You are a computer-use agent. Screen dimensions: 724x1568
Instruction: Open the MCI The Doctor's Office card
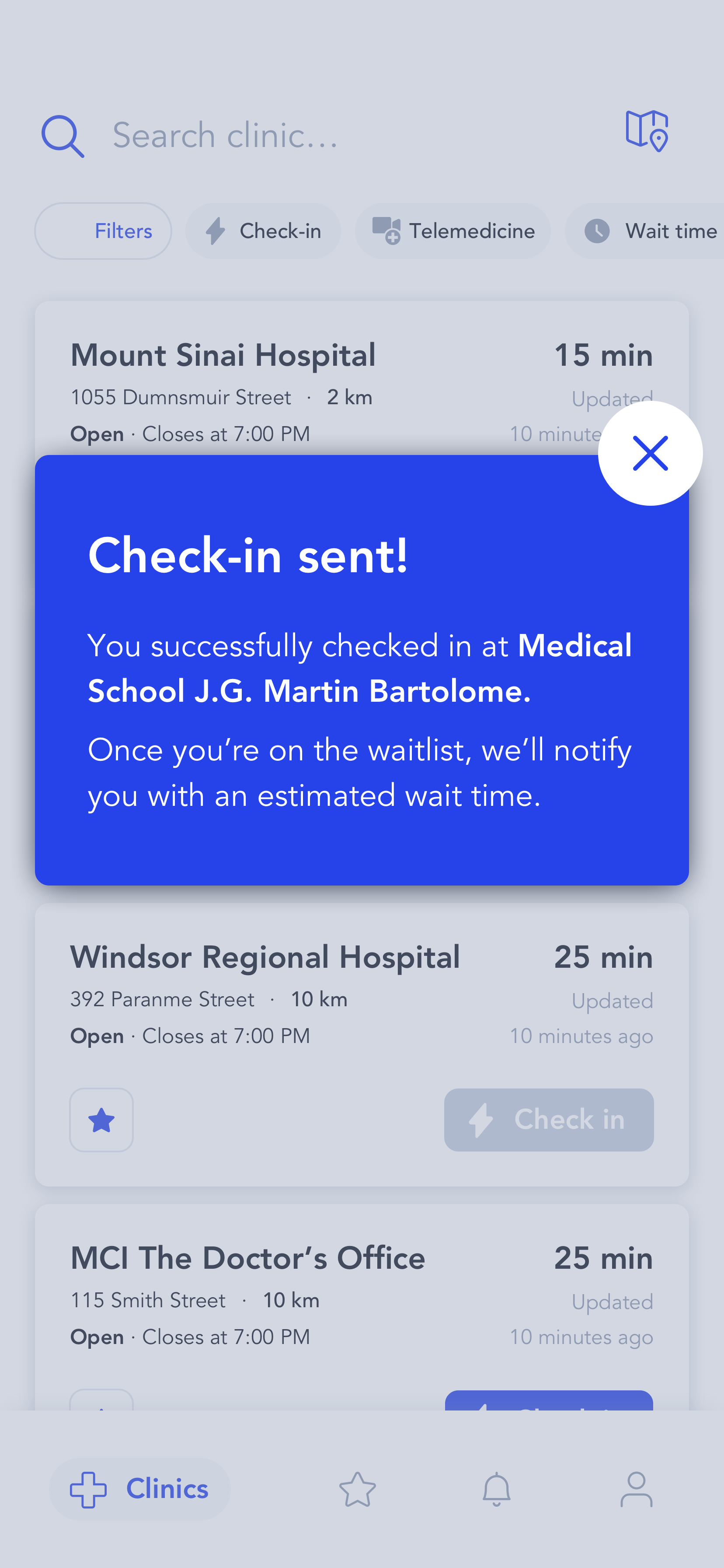[x=362, y=1306]
